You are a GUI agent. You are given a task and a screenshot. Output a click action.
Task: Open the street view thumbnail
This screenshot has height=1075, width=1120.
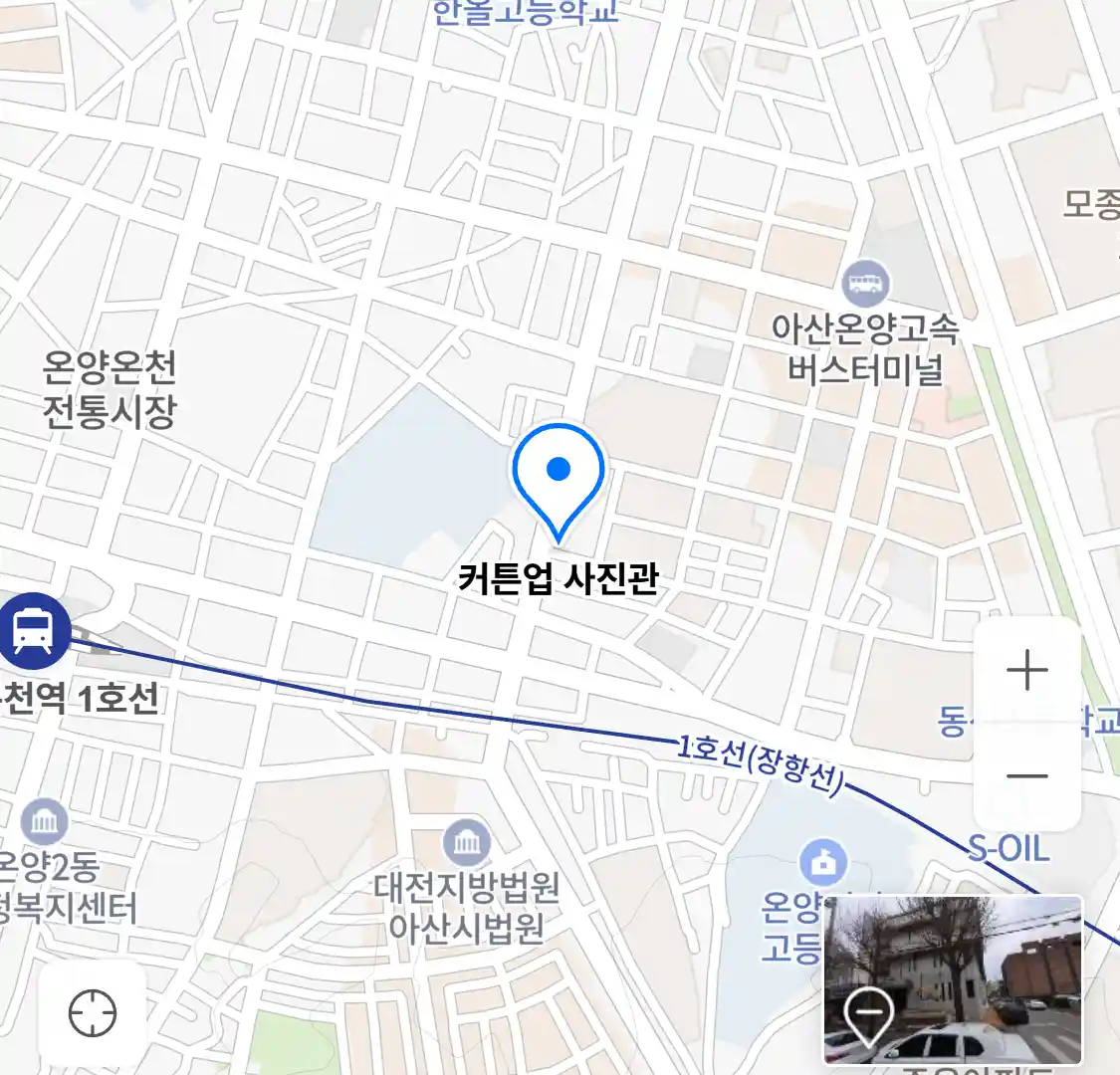[x=953, y=979]
